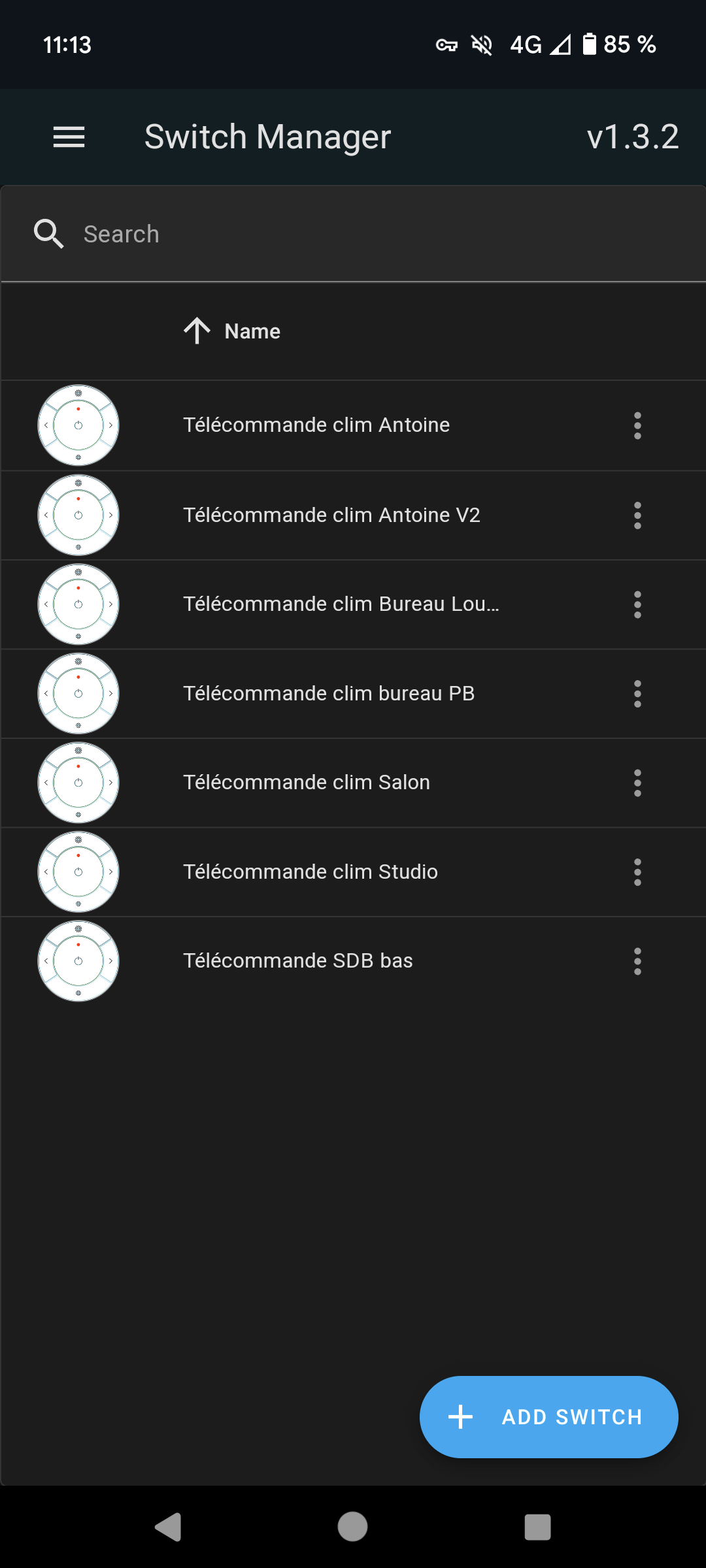Add a new switch
The width and height of the screenshot is (706, 1568).
pyautogui.click(x=548, y=1416)
